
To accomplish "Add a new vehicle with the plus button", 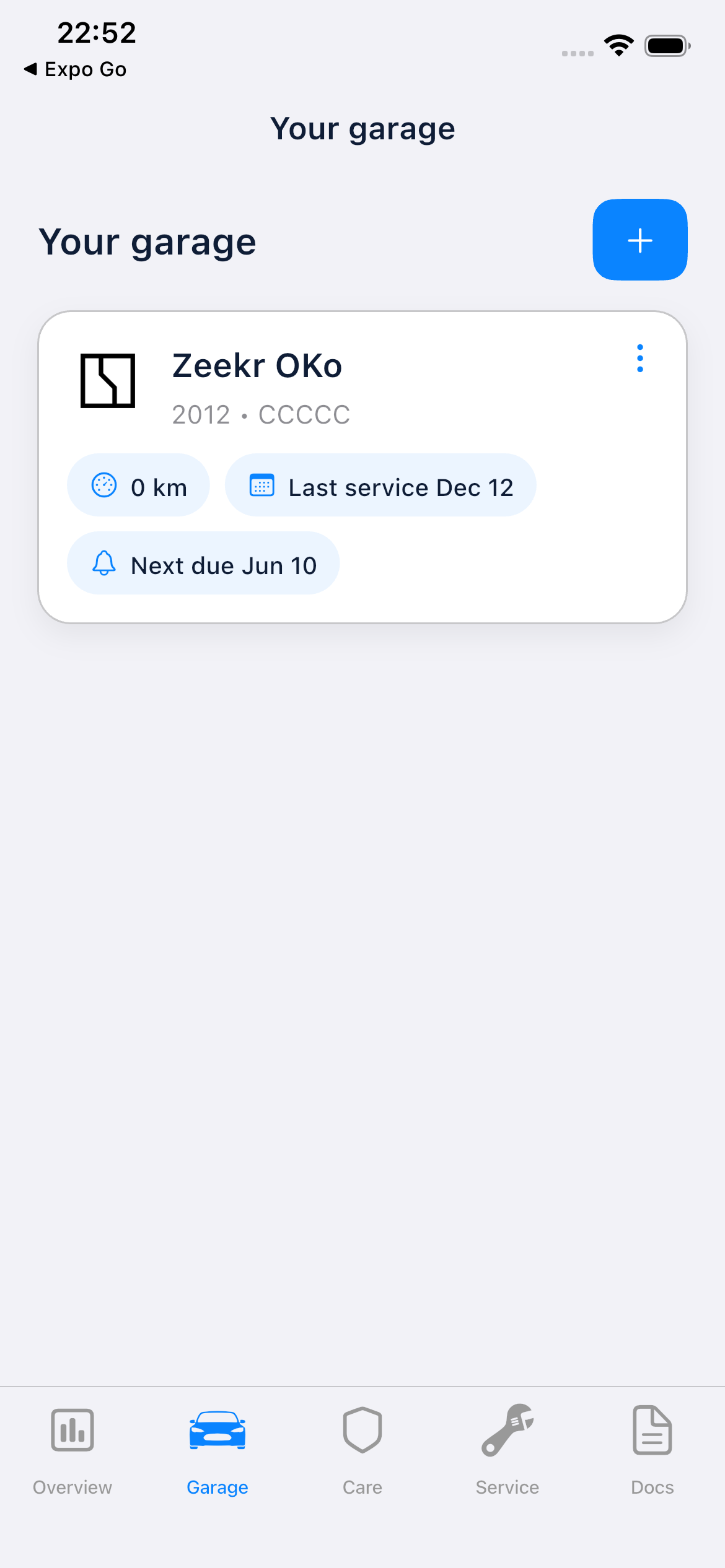I will tap(639, 240).
